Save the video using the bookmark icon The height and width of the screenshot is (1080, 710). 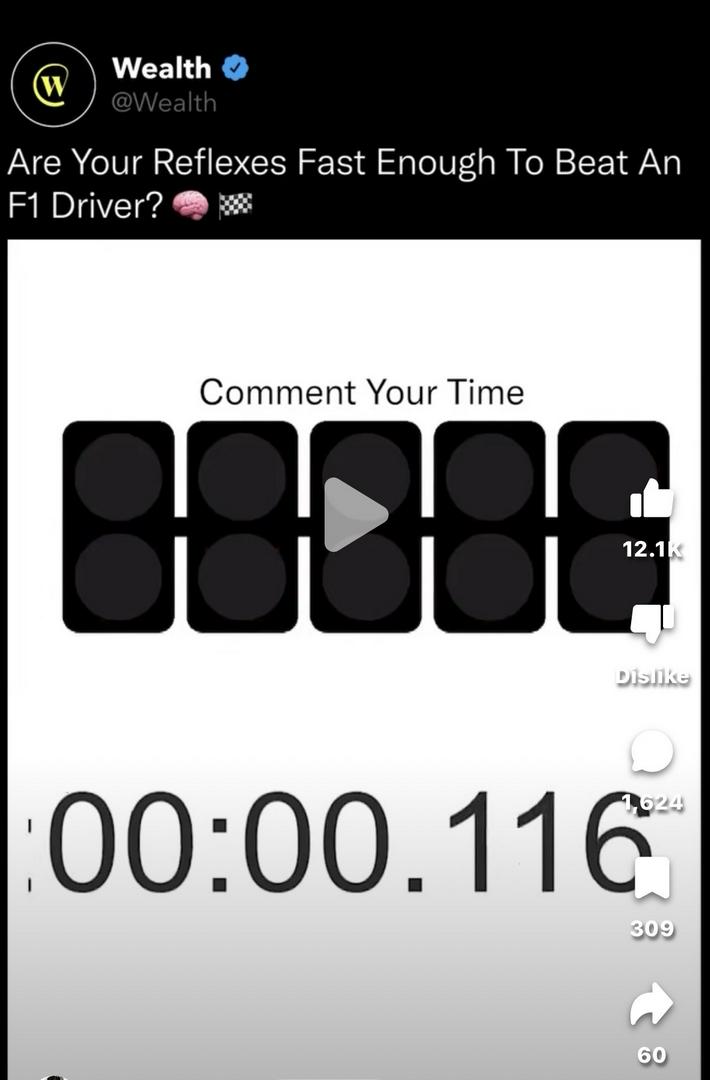coord(652,878)
